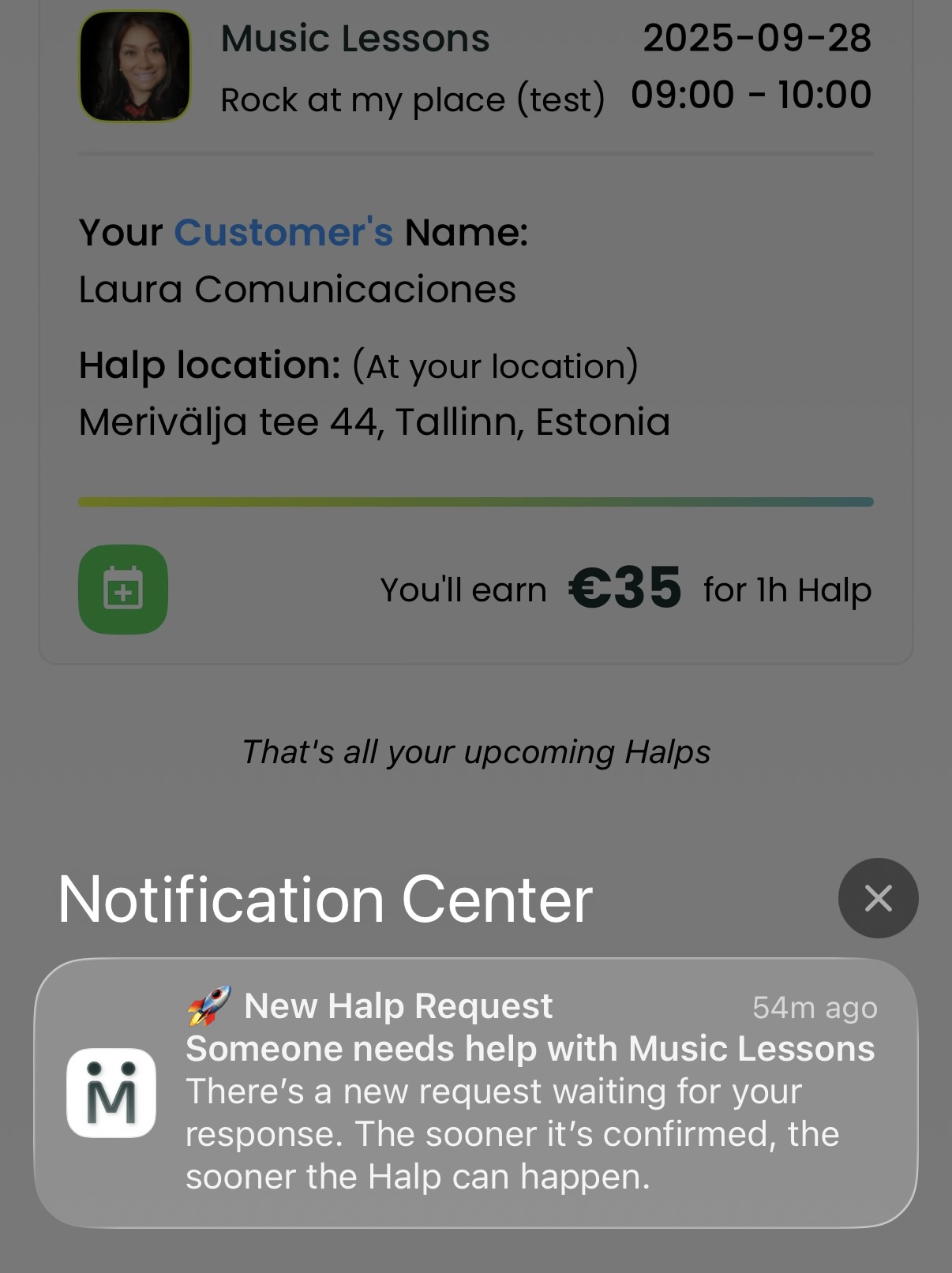Tap the Halp location label
952x1273 pixels.
tap(211, 365)
